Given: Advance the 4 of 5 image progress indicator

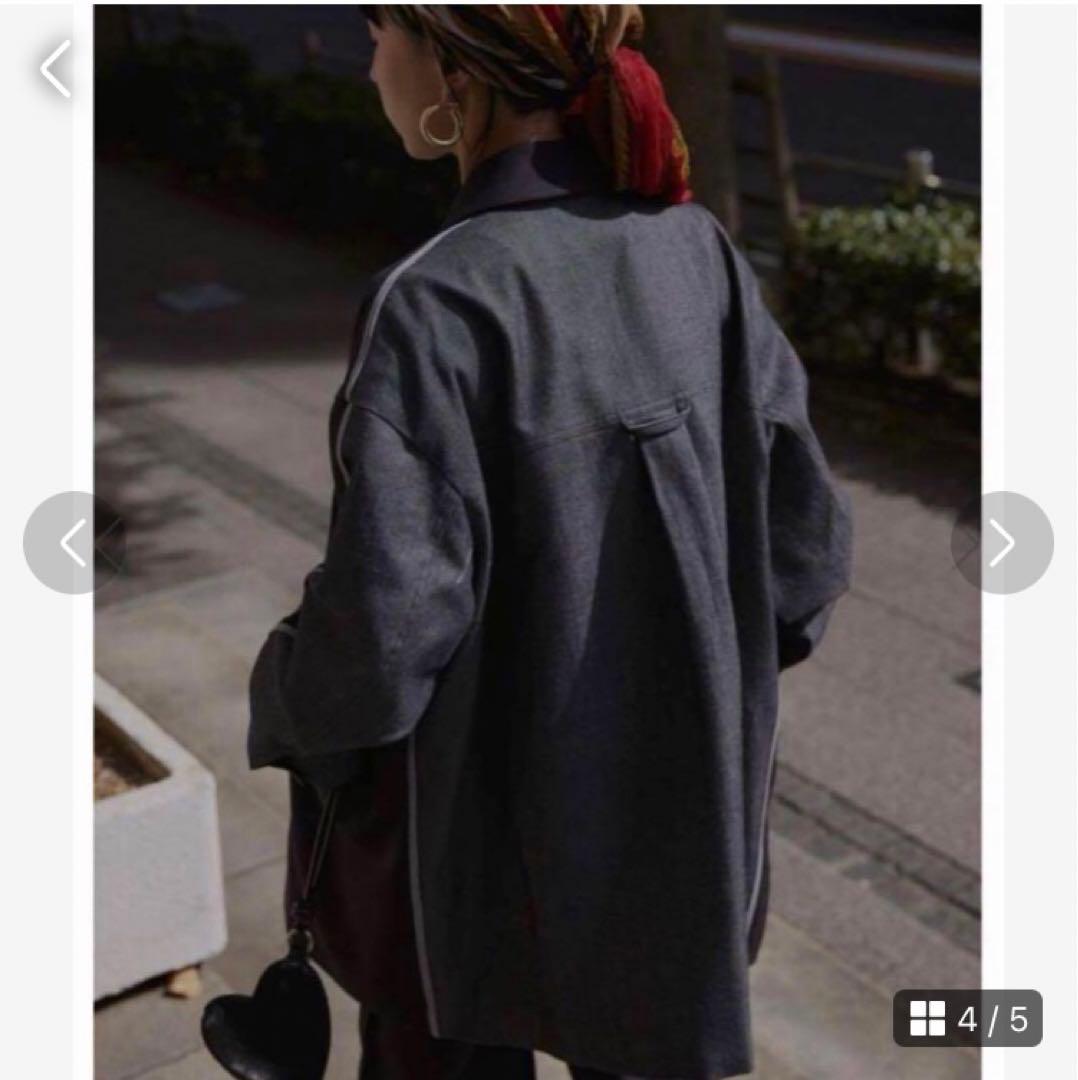Looking at the screenshot, I should [1003, 540].
